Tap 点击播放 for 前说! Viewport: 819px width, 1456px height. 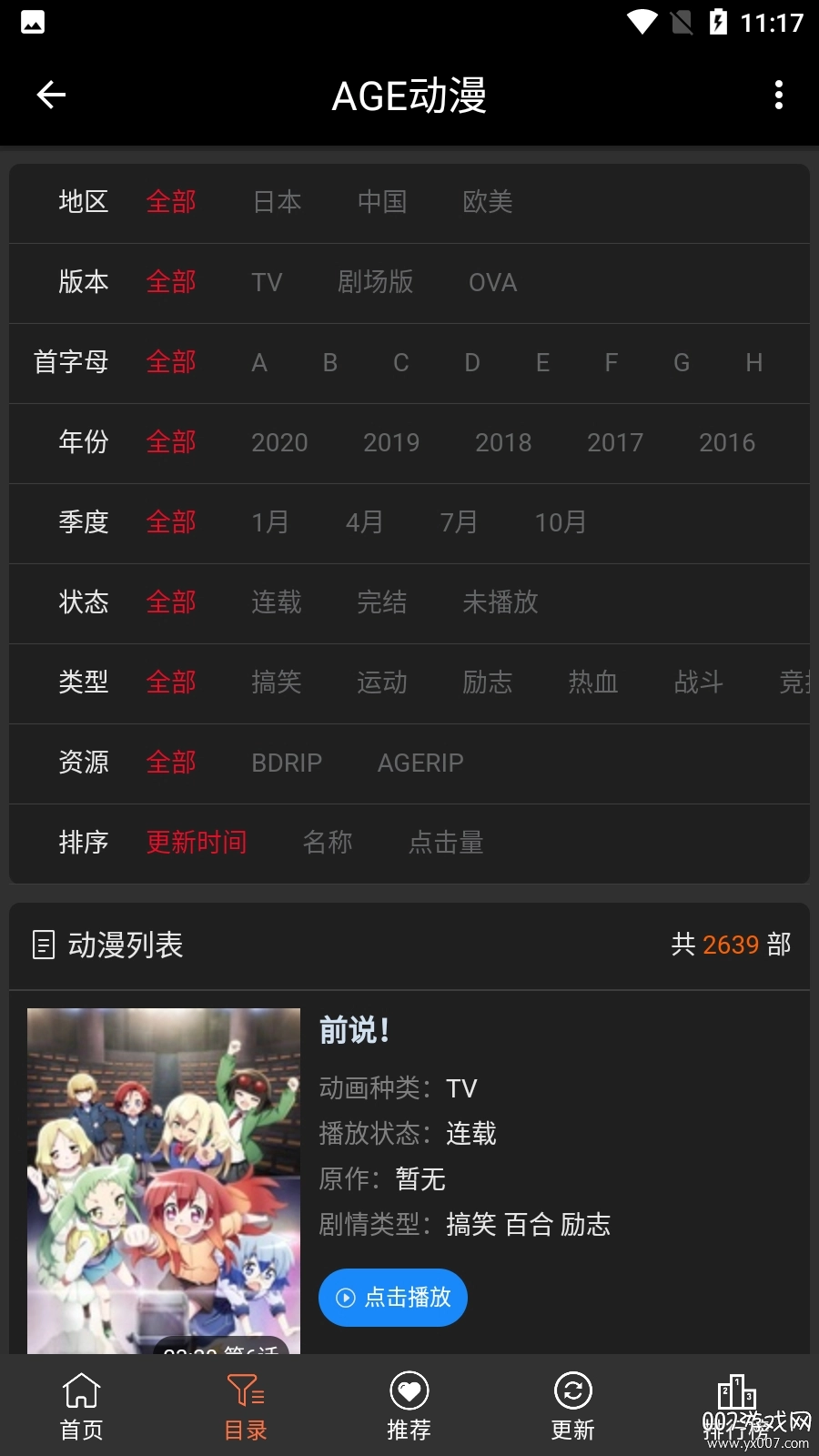click(x=393, y=1297)
